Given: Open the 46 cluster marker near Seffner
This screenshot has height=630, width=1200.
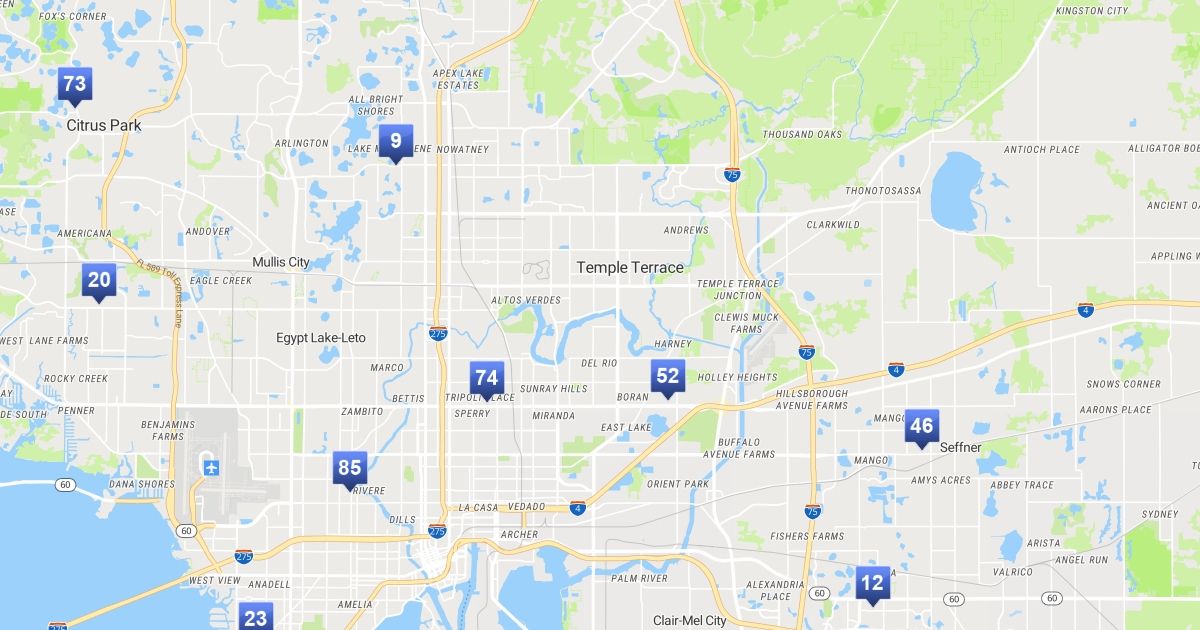Looking at the screenshot, I should tap(921, 426).
